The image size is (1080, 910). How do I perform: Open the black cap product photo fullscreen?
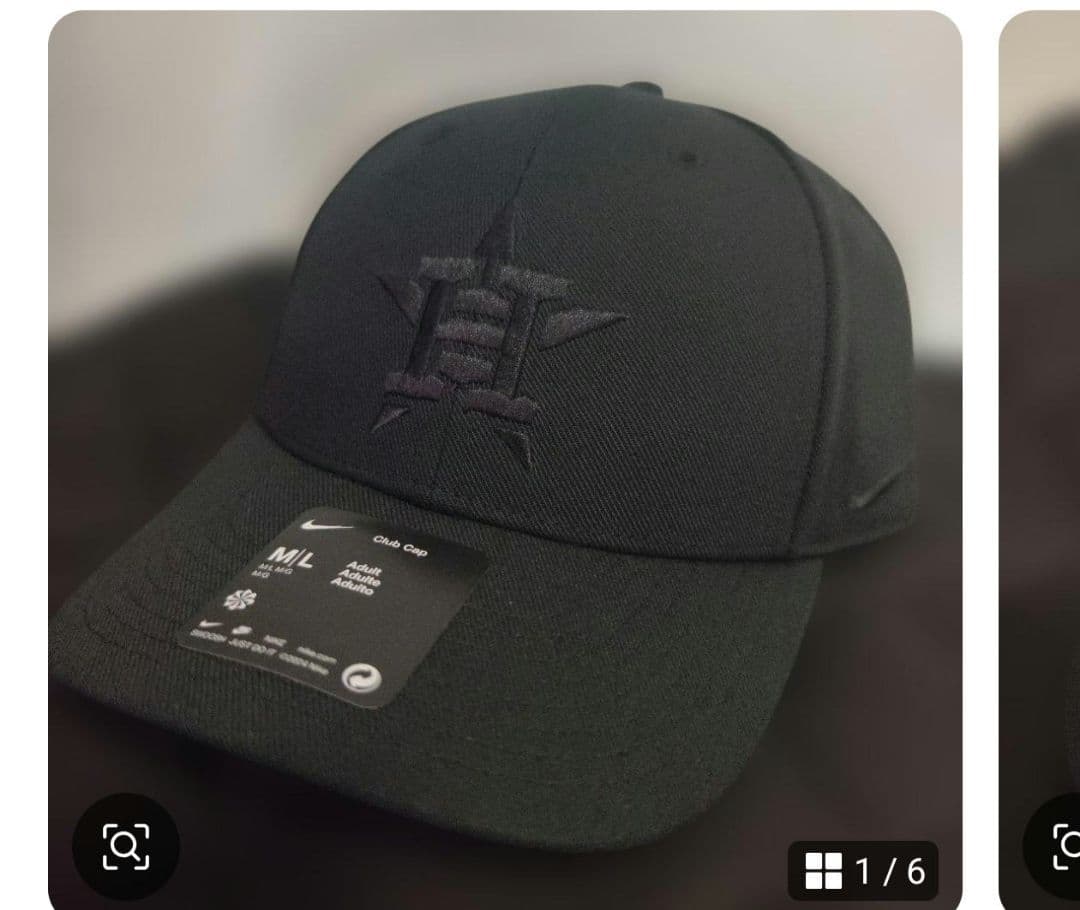coord(505,400)
